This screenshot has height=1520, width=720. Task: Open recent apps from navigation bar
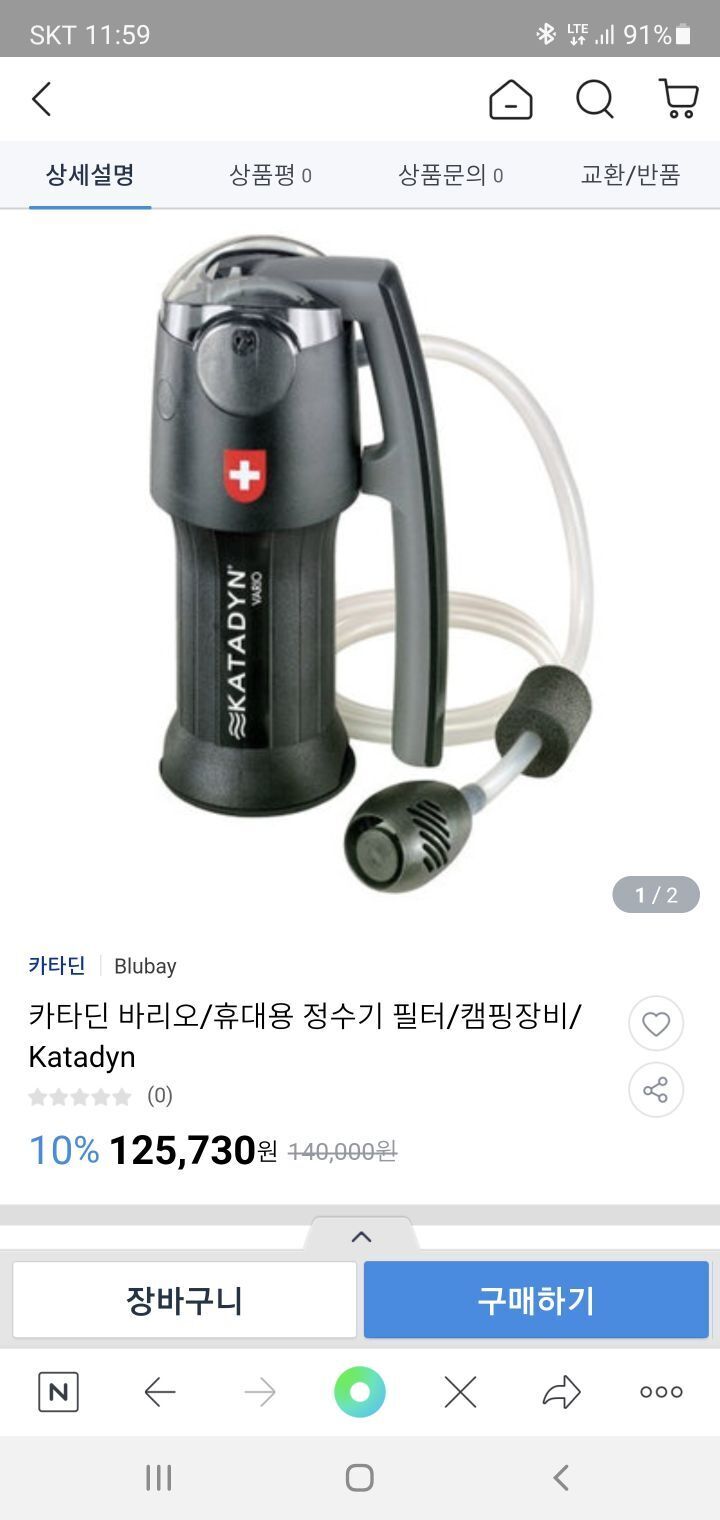pyautogui.click(x=159, y=1478)
